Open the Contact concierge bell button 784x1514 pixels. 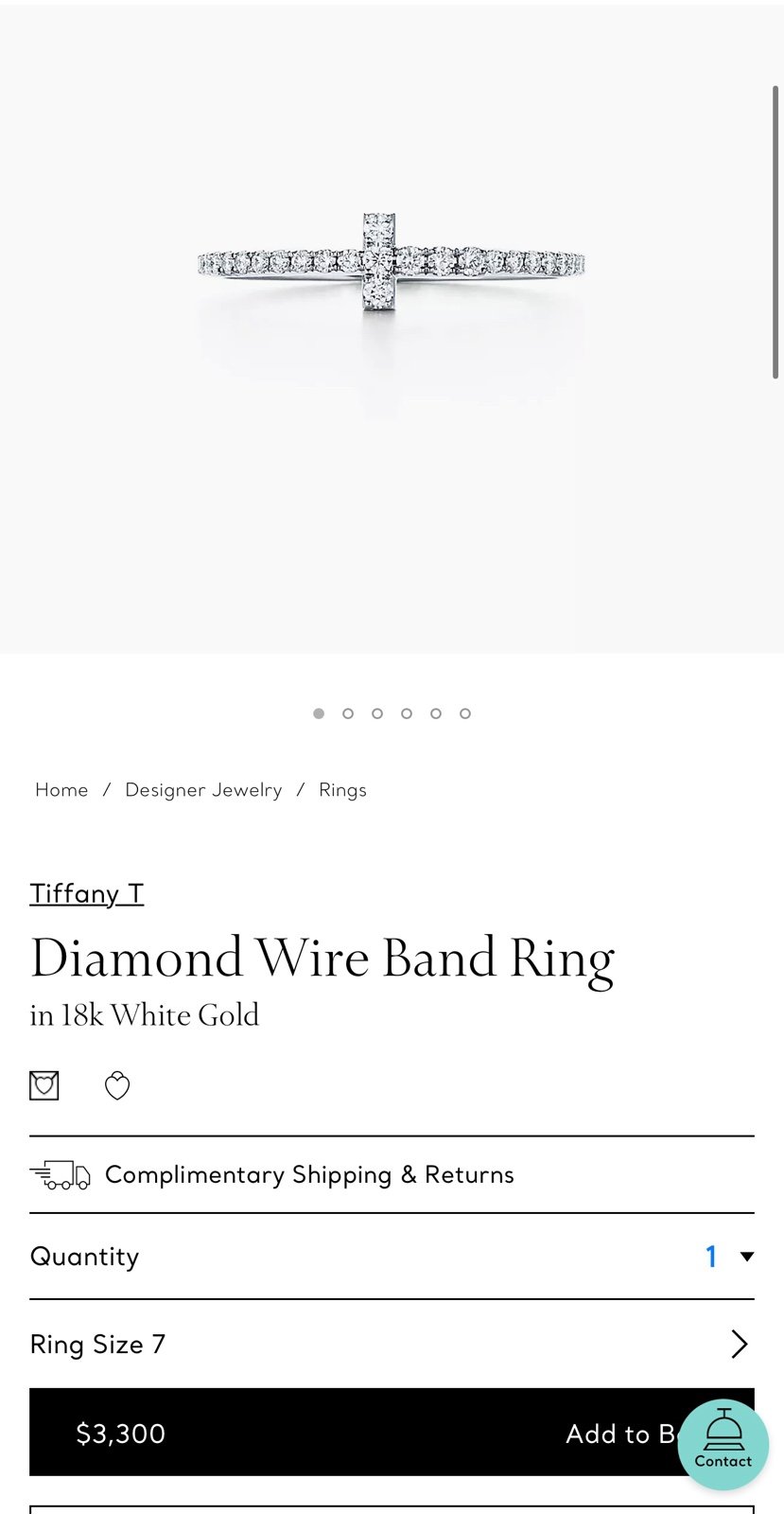point(723,1444)
